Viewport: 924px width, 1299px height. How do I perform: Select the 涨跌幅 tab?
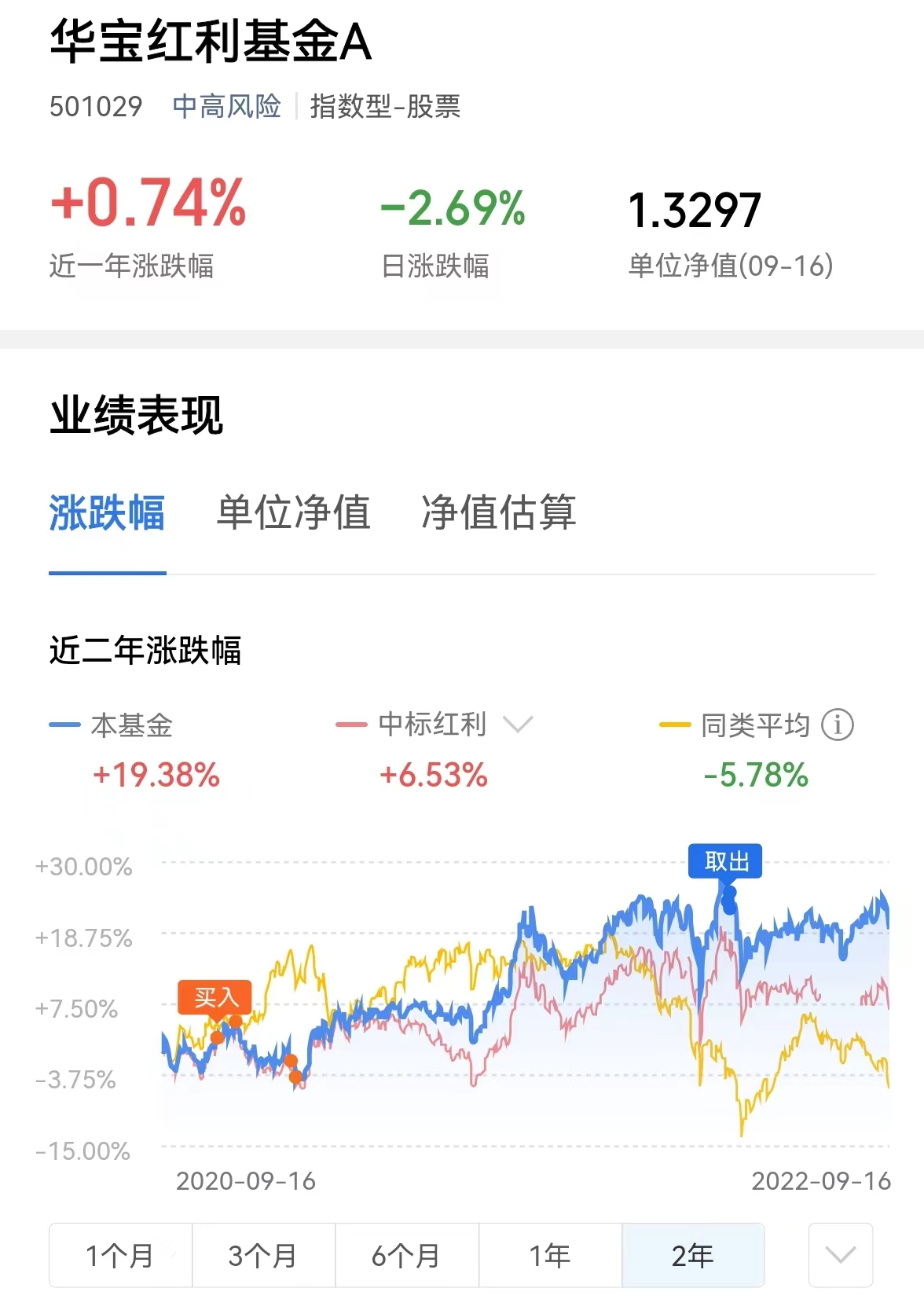107,512
